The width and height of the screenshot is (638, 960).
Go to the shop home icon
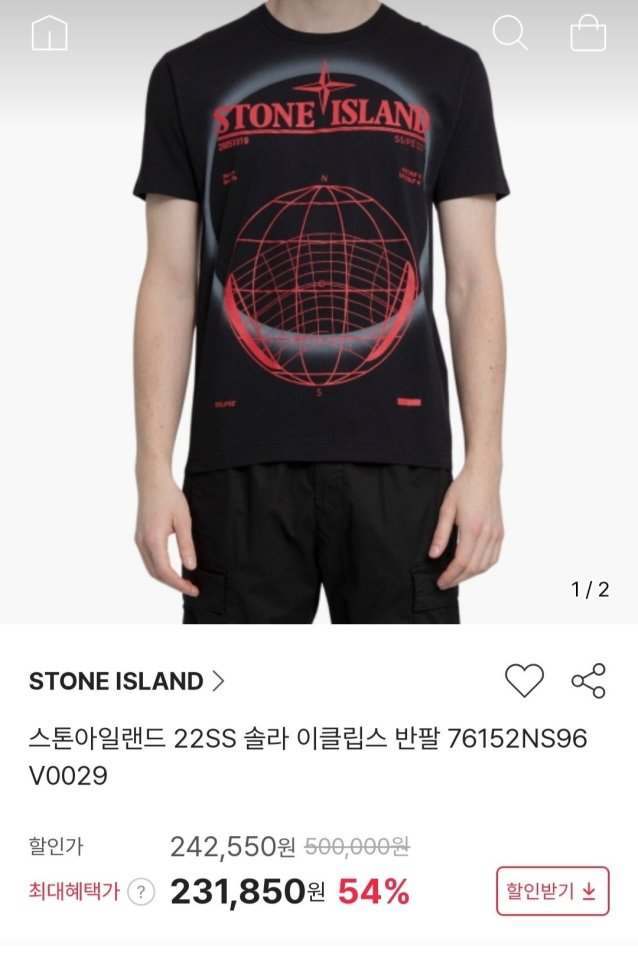tap(49, 33)
